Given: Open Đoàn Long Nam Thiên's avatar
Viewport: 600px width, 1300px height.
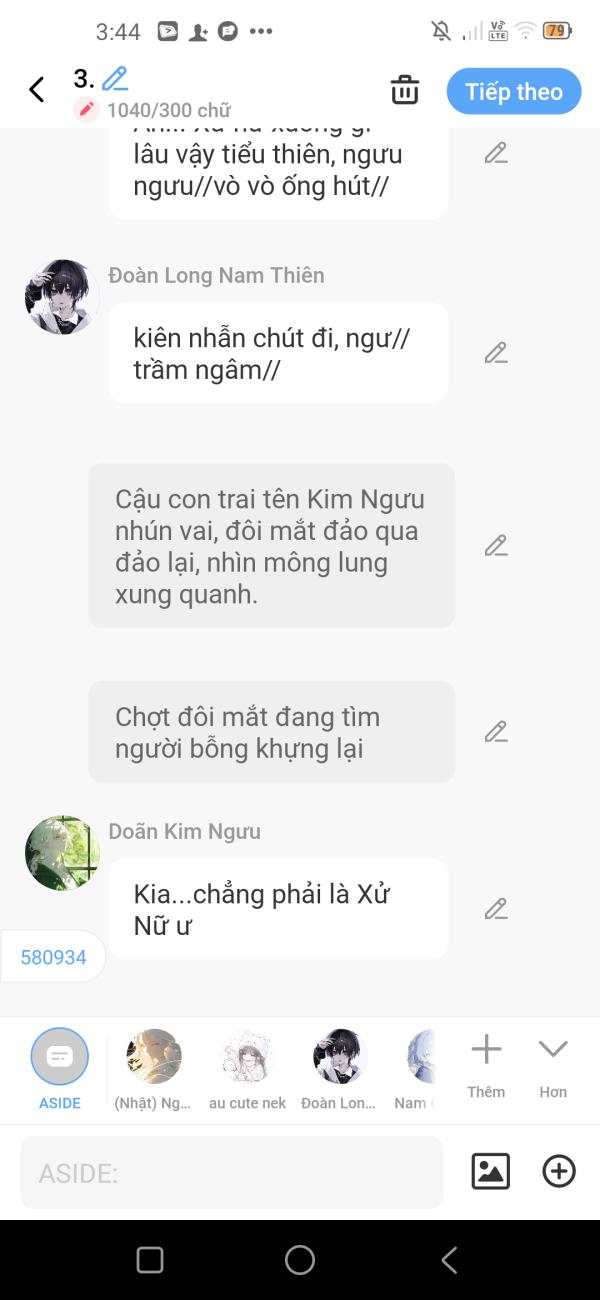Looking at the screenshot, I should tap(62, 296).
